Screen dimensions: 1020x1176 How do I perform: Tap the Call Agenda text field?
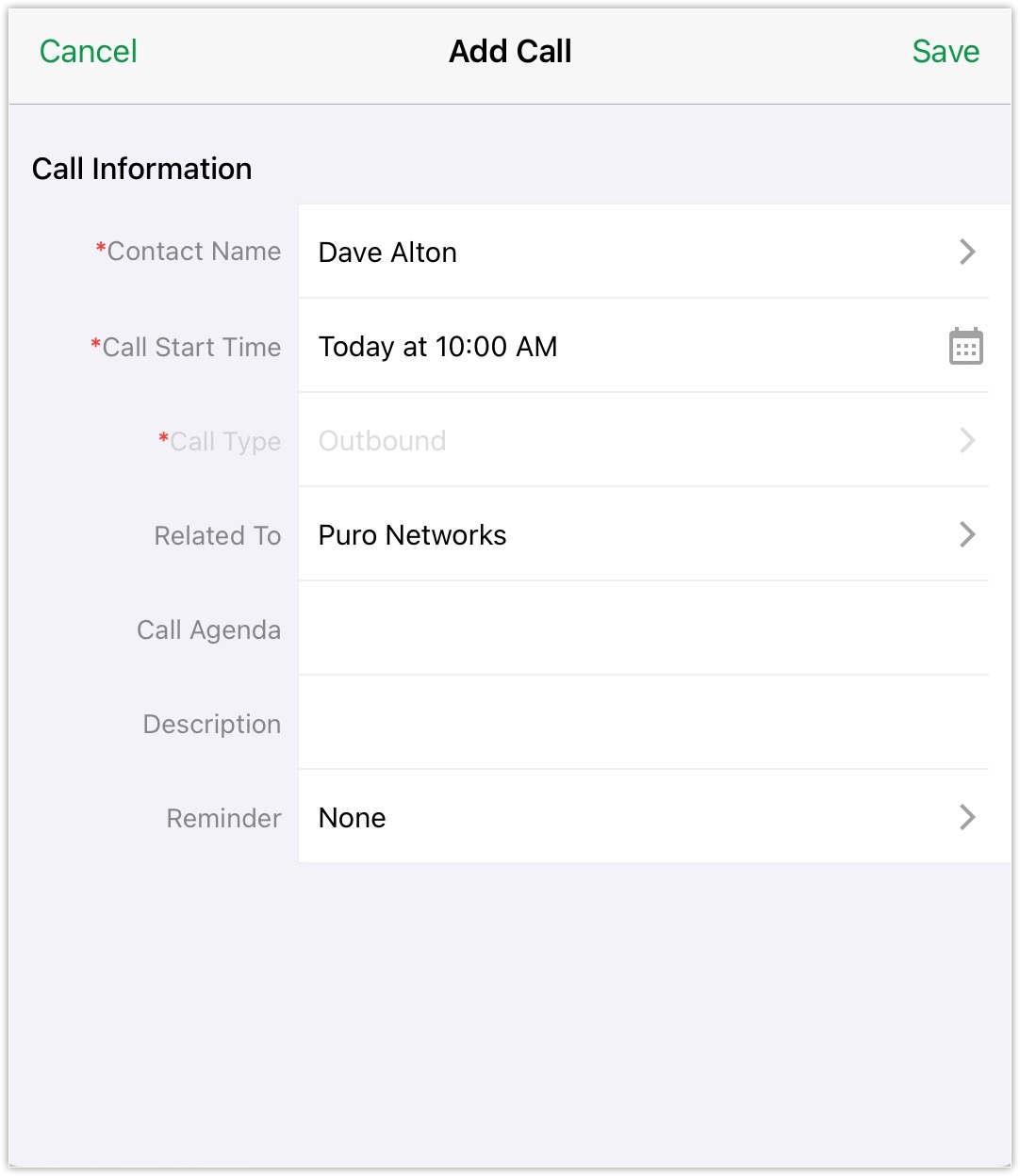pyautogui.click(x=643, y=629)
